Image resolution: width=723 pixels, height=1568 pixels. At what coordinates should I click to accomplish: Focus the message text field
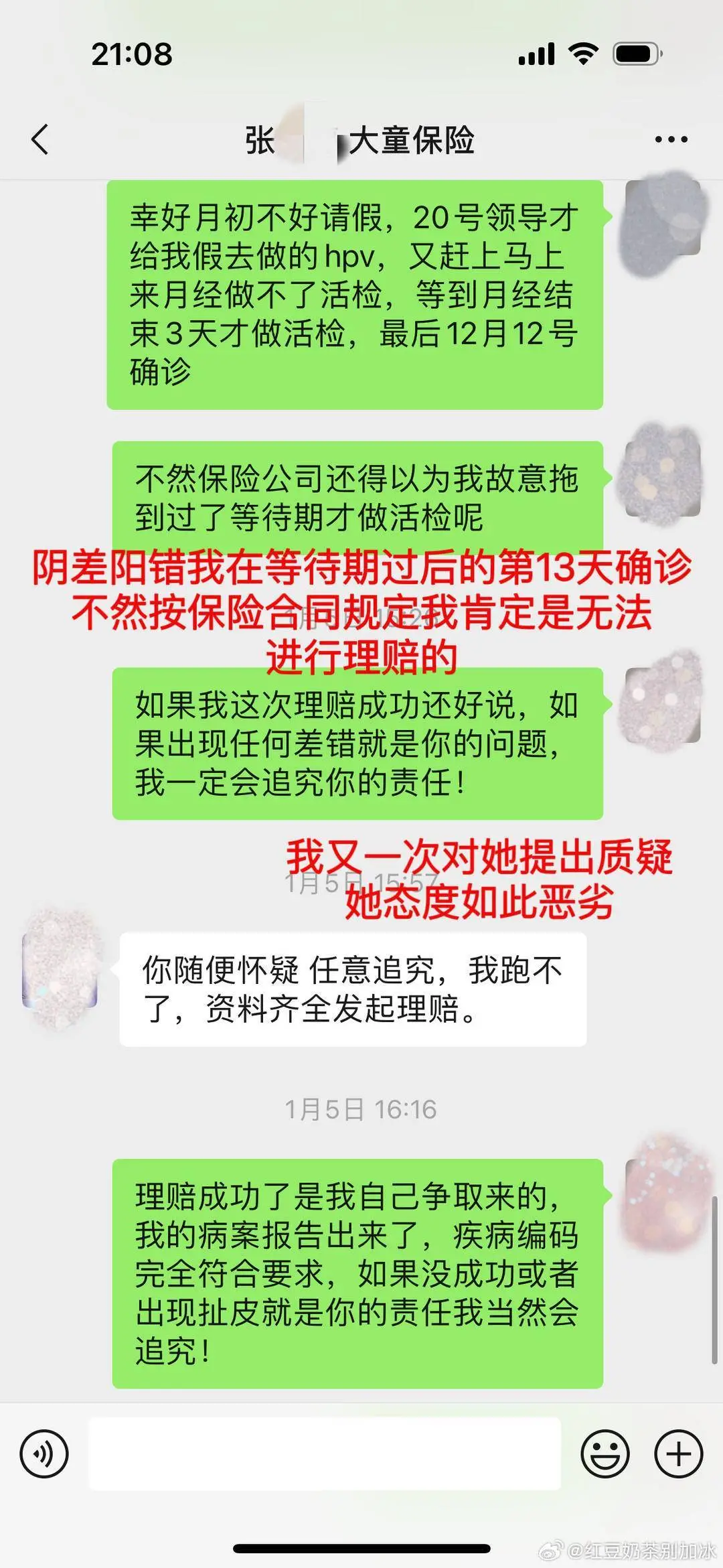[x=325, y=1453]
